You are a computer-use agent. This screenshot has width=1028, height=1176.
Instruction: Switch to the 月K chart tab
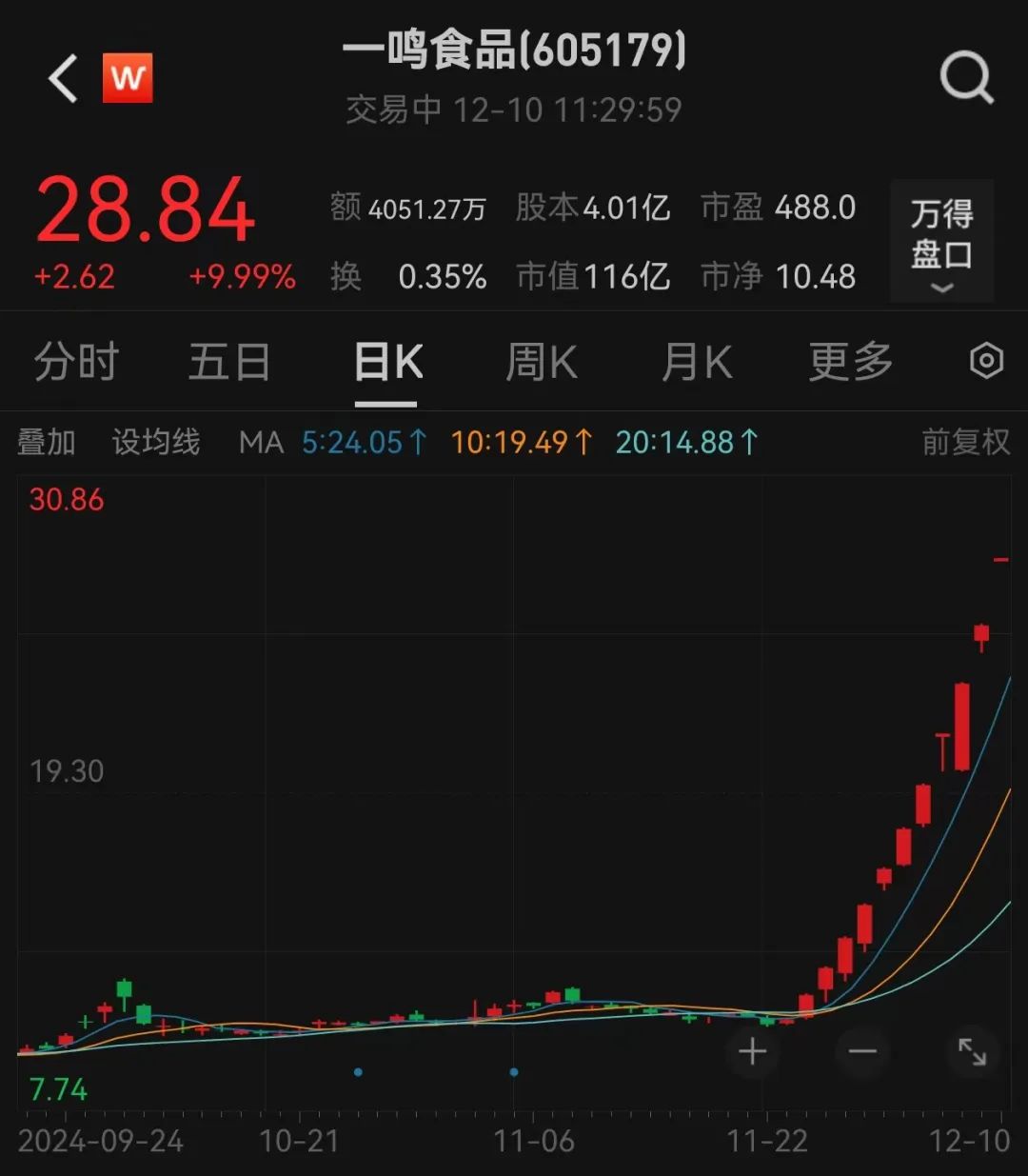click(x=697, y=363)
